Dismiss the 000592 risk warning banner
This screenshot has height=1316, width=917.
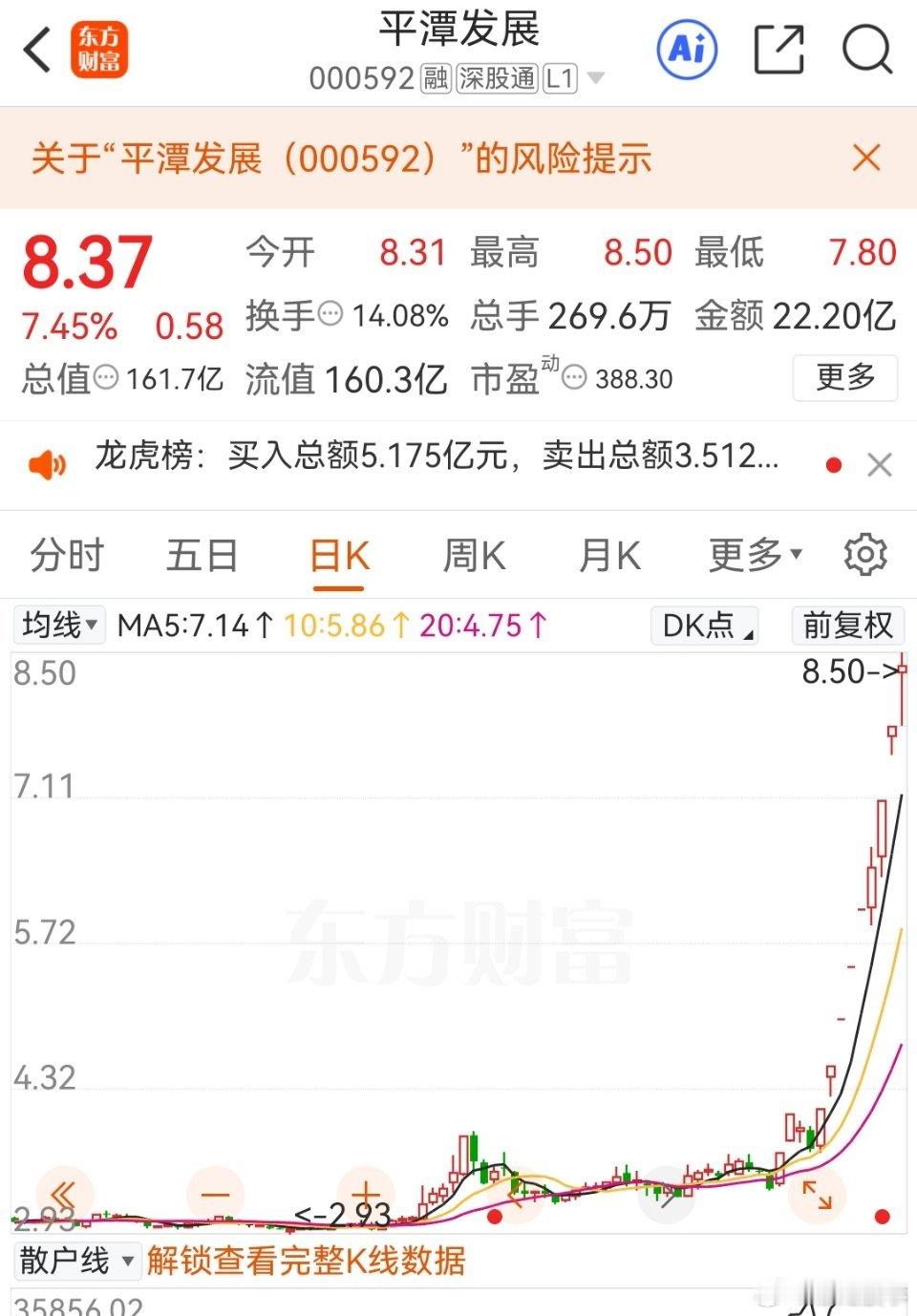(865, 158)
